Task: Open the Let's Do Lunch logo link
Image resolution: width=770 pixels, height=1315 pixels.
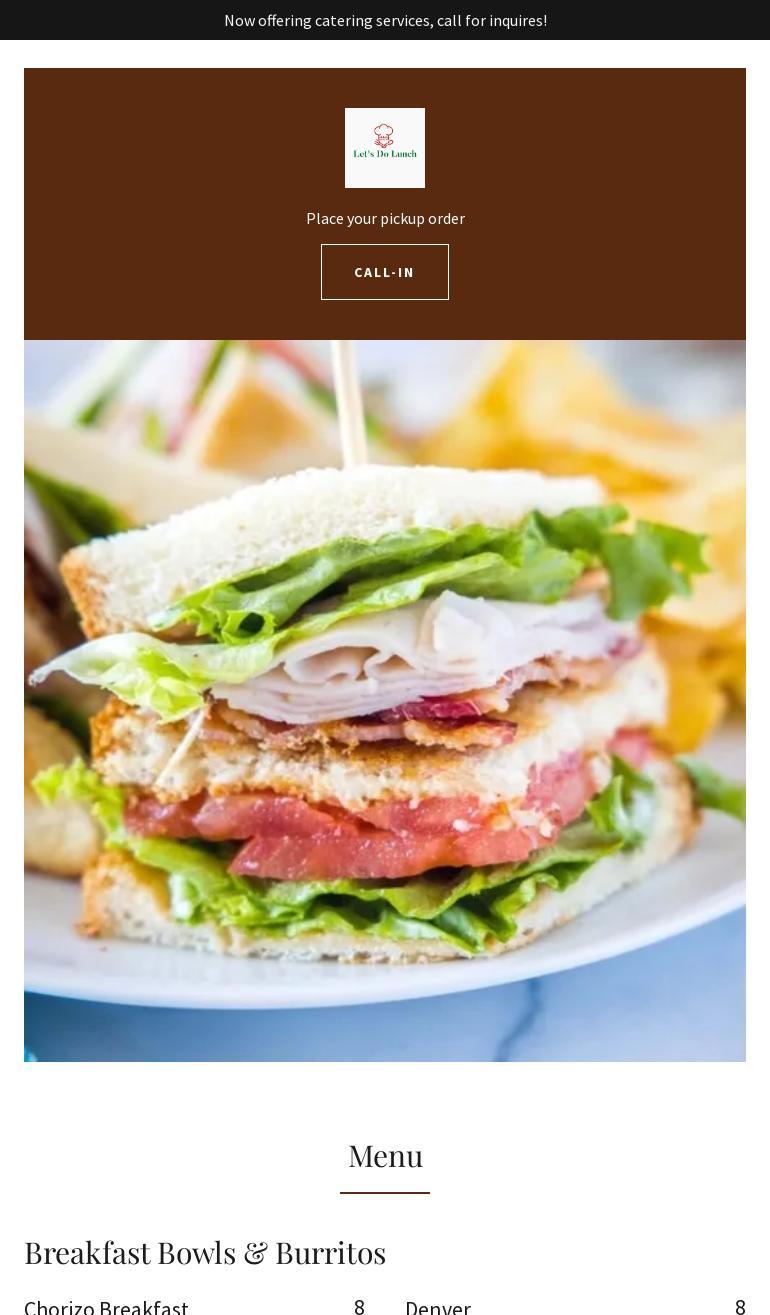Action: point(384,148)
